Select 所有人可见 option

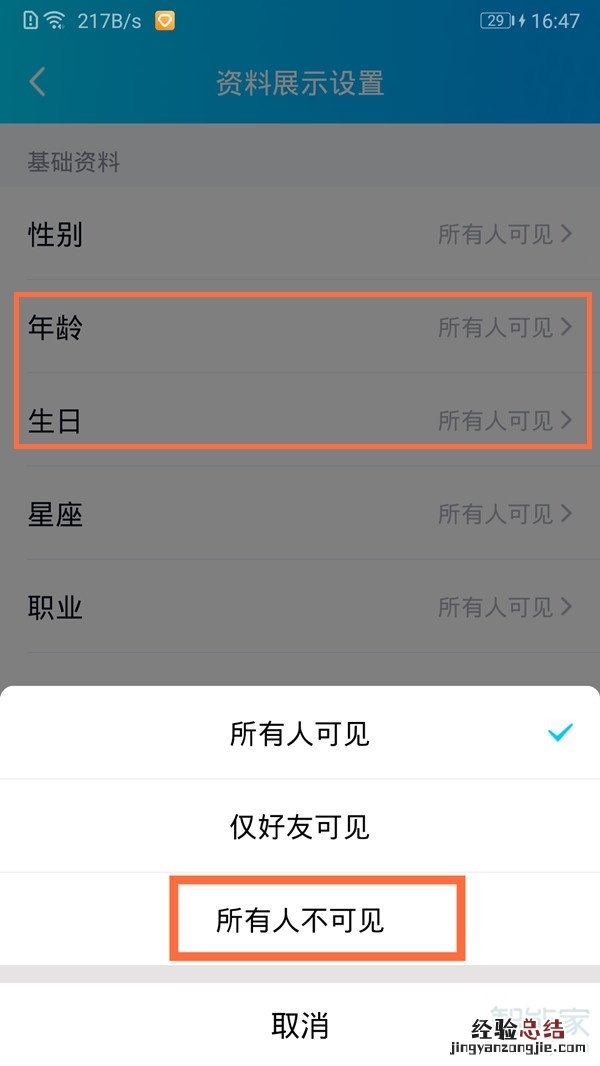click(x=300, y=734)
